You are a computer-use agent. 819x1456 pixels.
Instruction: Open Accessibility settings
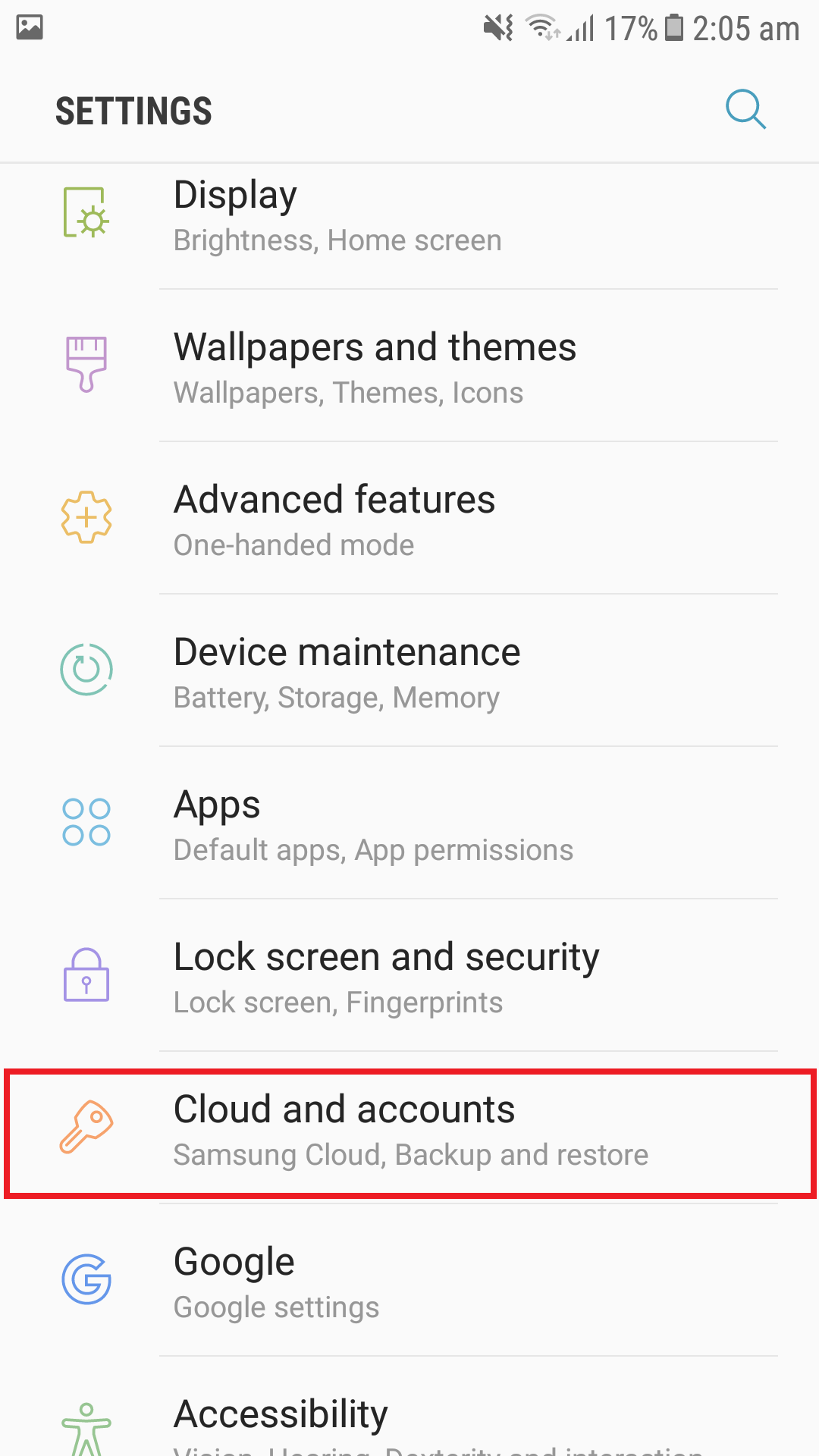[x=409, y=1407]
